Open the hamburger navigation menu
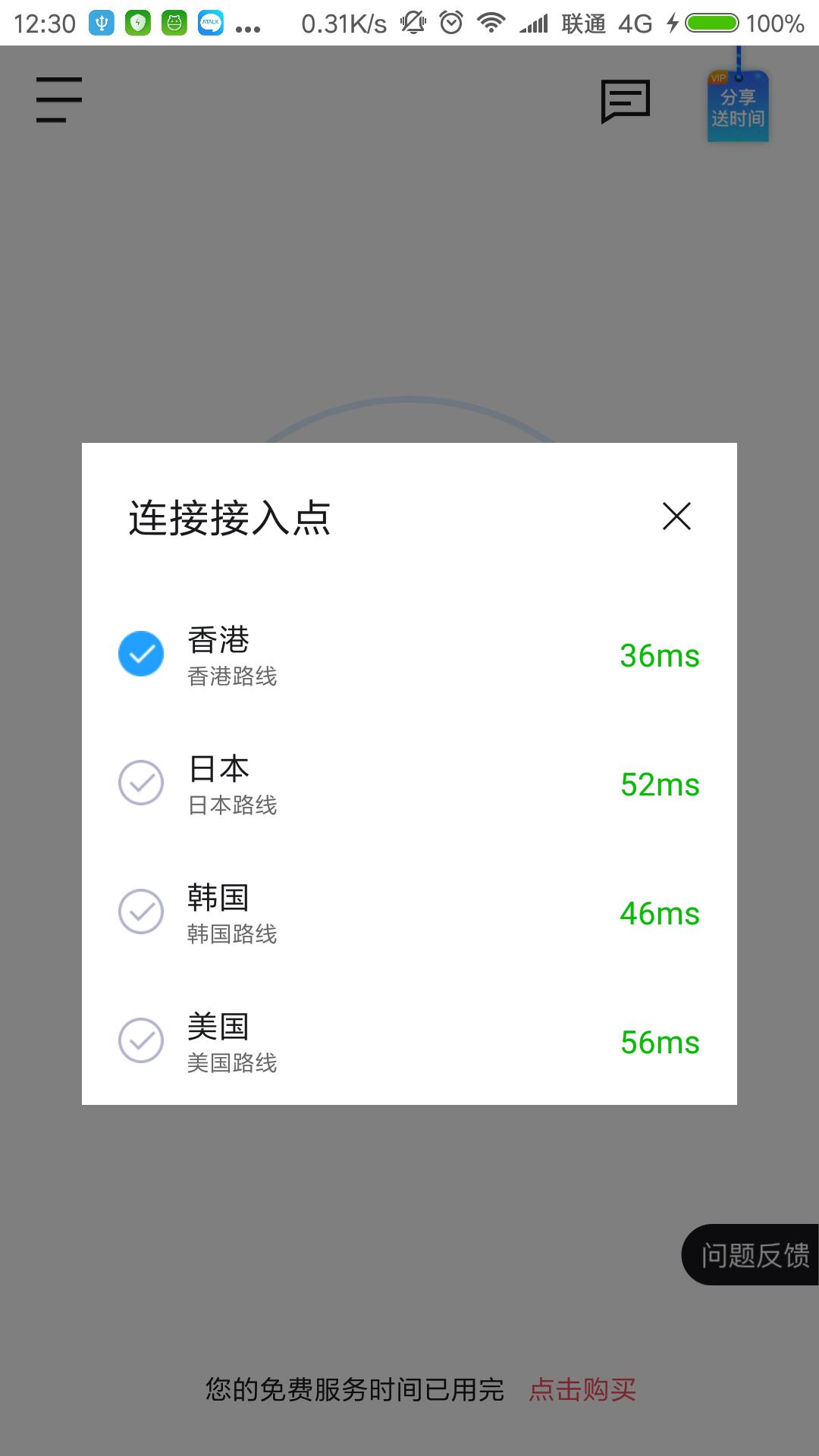The image size is (819, 1456). tap(58, 99)
